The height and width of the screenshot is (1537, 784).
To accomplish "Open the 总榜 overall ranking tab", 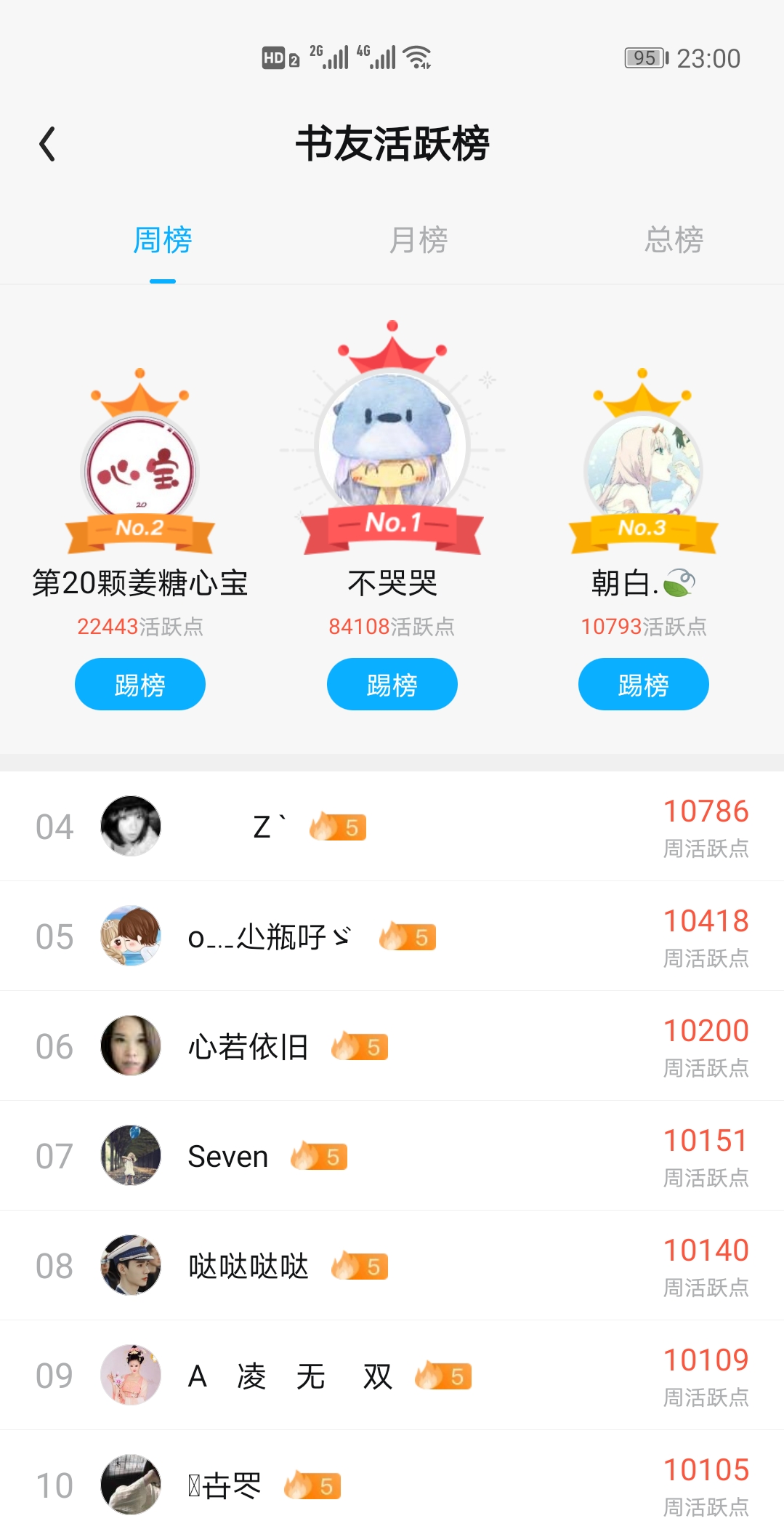I will 674,241.
